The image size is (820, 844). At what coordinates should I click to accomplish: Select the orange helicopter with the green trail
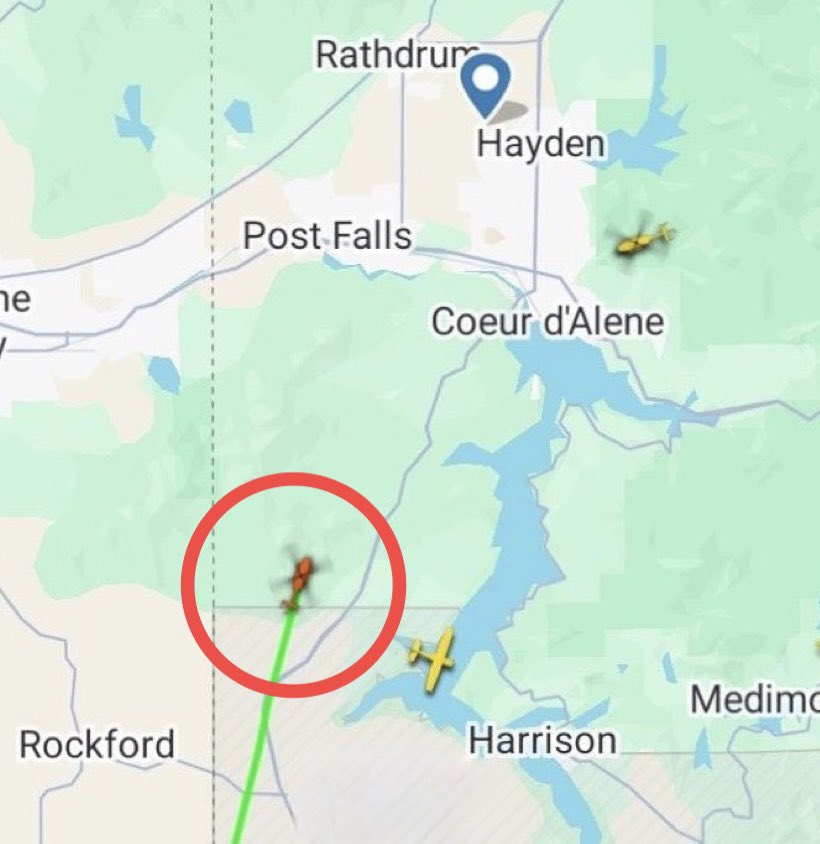coord(300,578)
